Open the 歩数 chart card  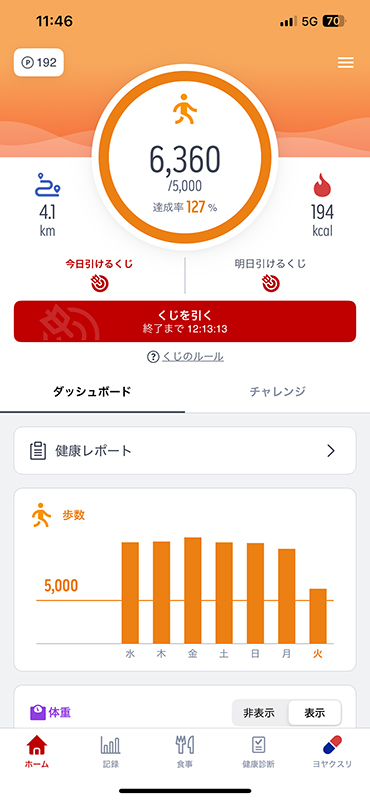pyautogui.click(x=185, y=580)
